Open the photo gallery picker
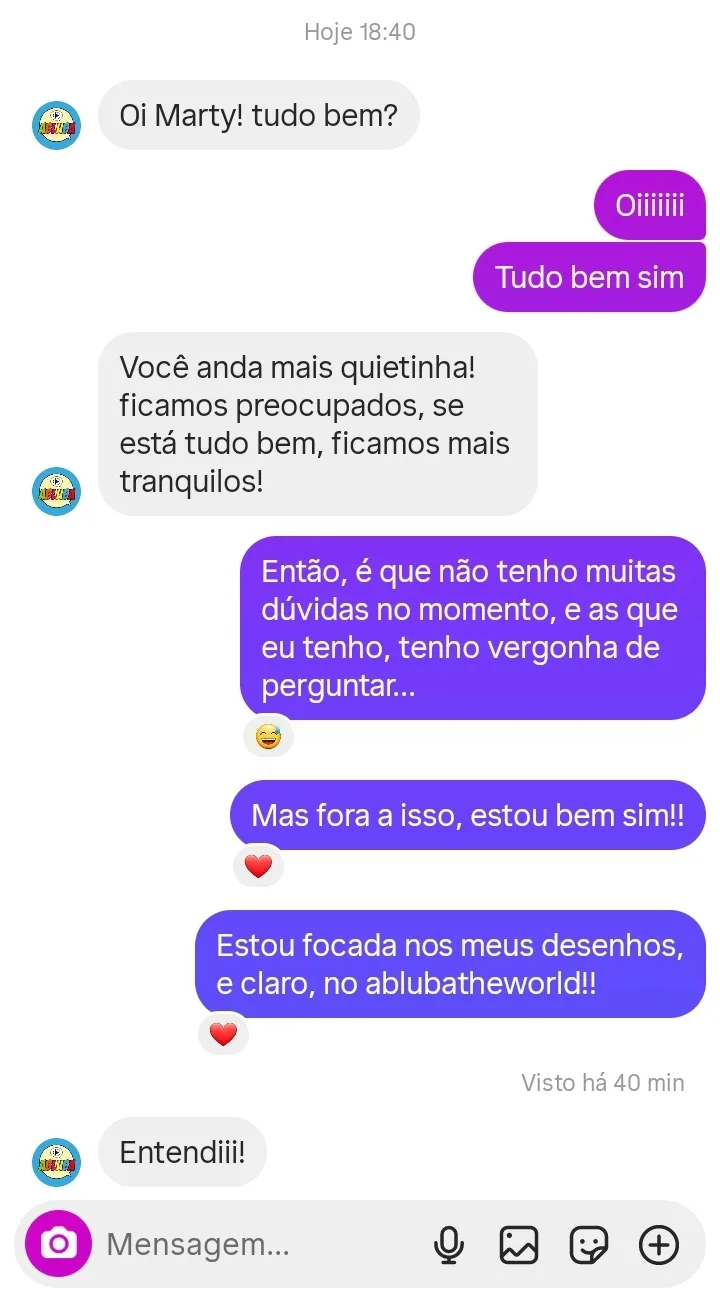 coord(519,1245)
